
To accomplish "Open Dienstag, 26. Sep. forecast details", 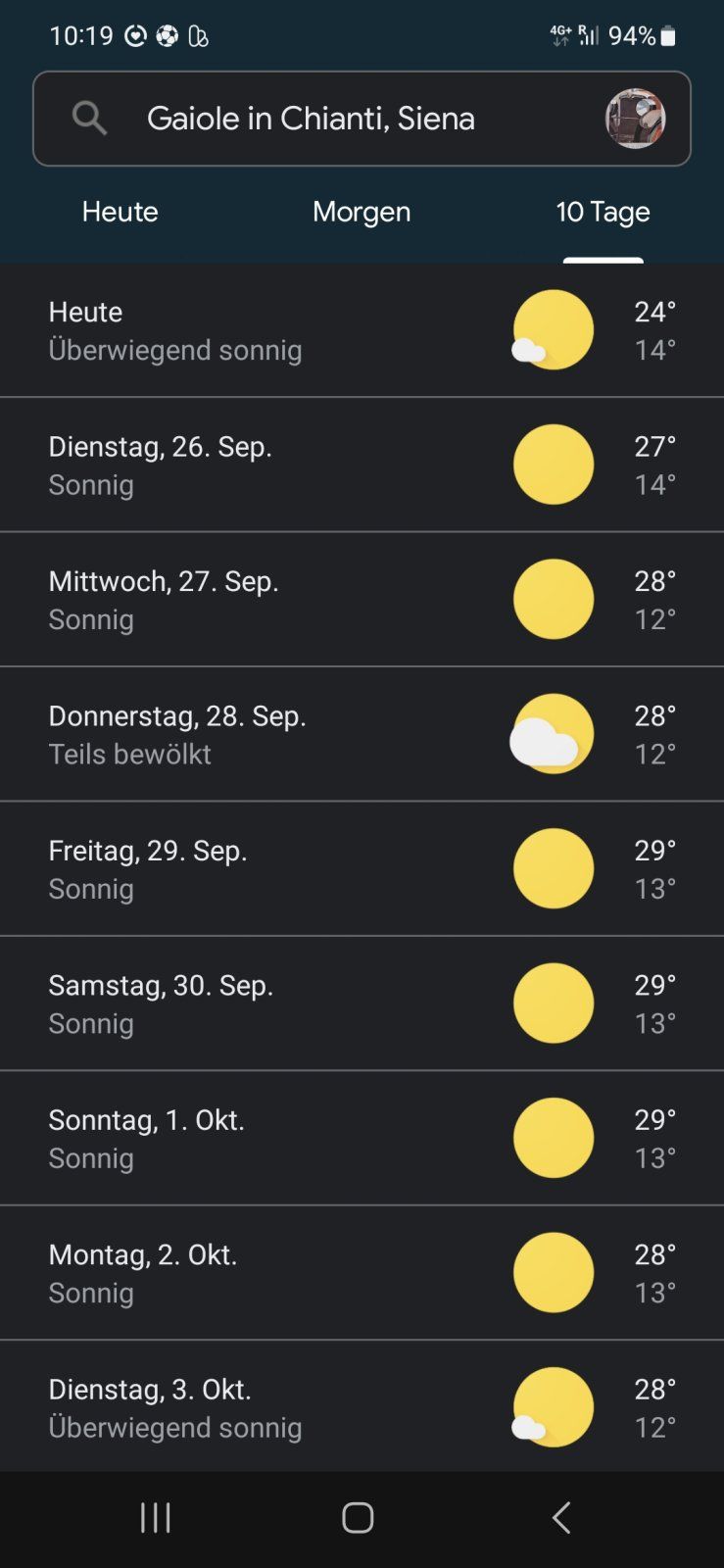I will (x=362, y=465).
